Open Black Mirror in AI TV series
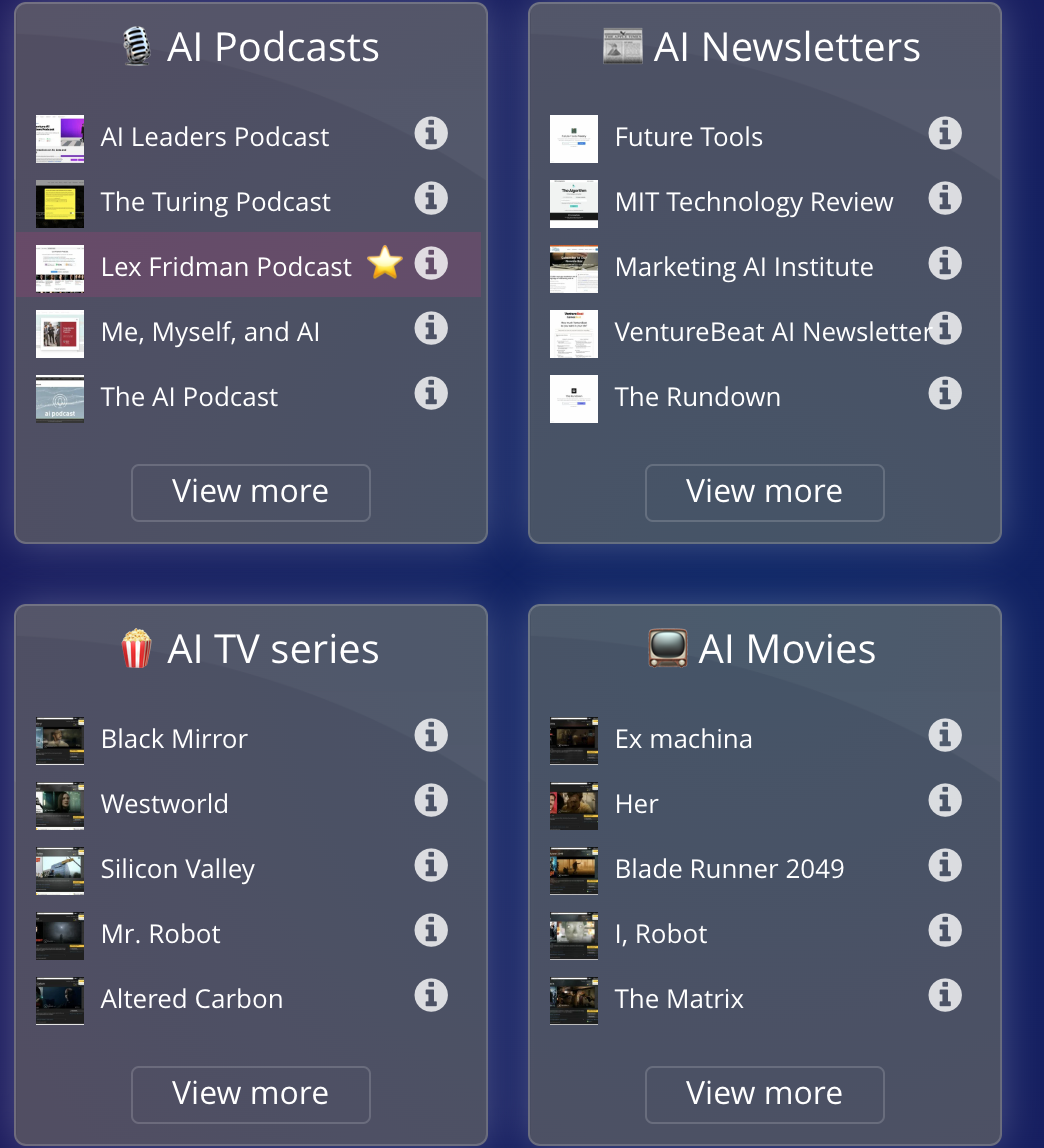1044x1148 pixels. (x=174, y=739)
